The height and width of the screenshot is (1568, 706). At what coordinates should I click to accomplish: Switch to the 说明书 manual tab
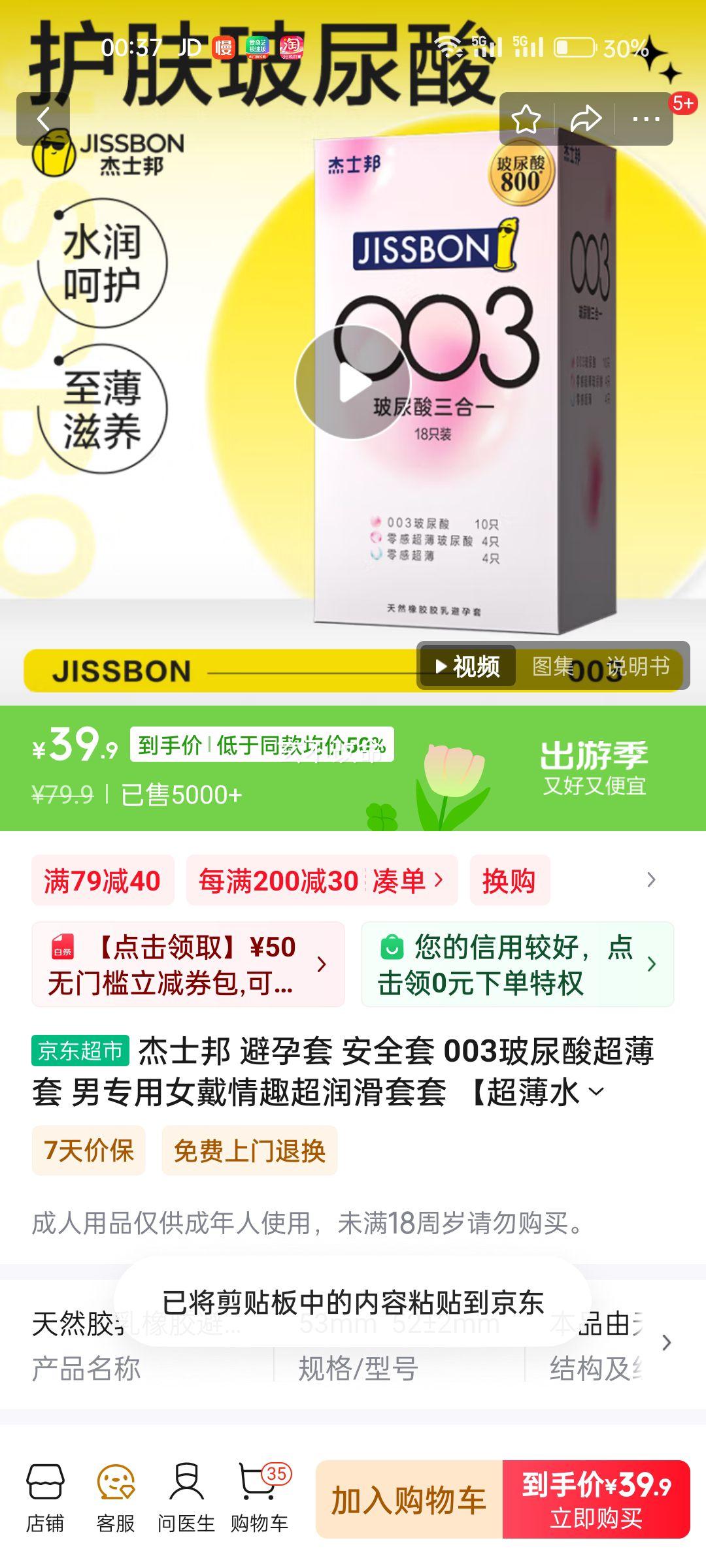638,666
